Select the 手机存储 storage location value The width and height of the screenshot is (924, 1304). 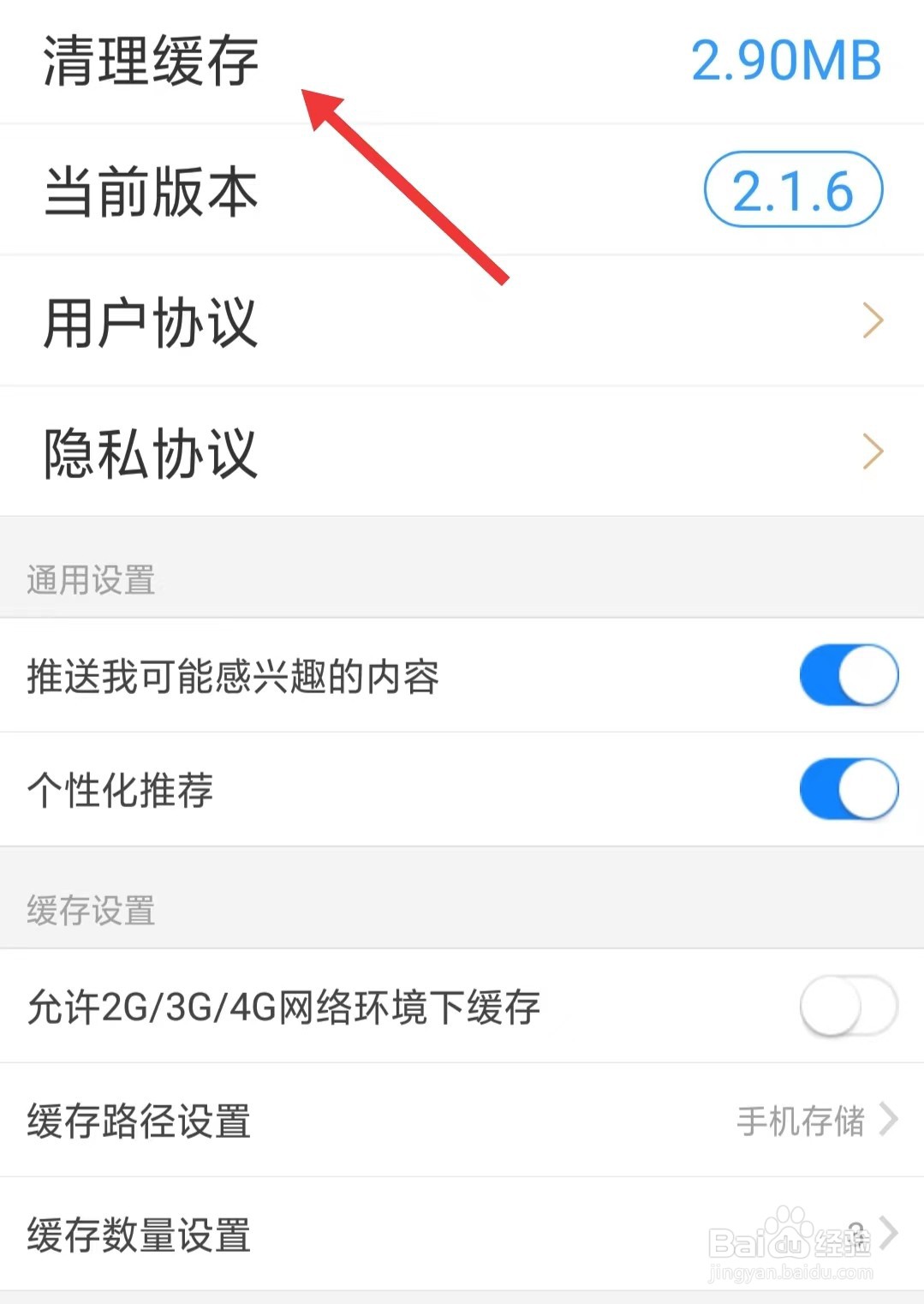pos(802,1118)
